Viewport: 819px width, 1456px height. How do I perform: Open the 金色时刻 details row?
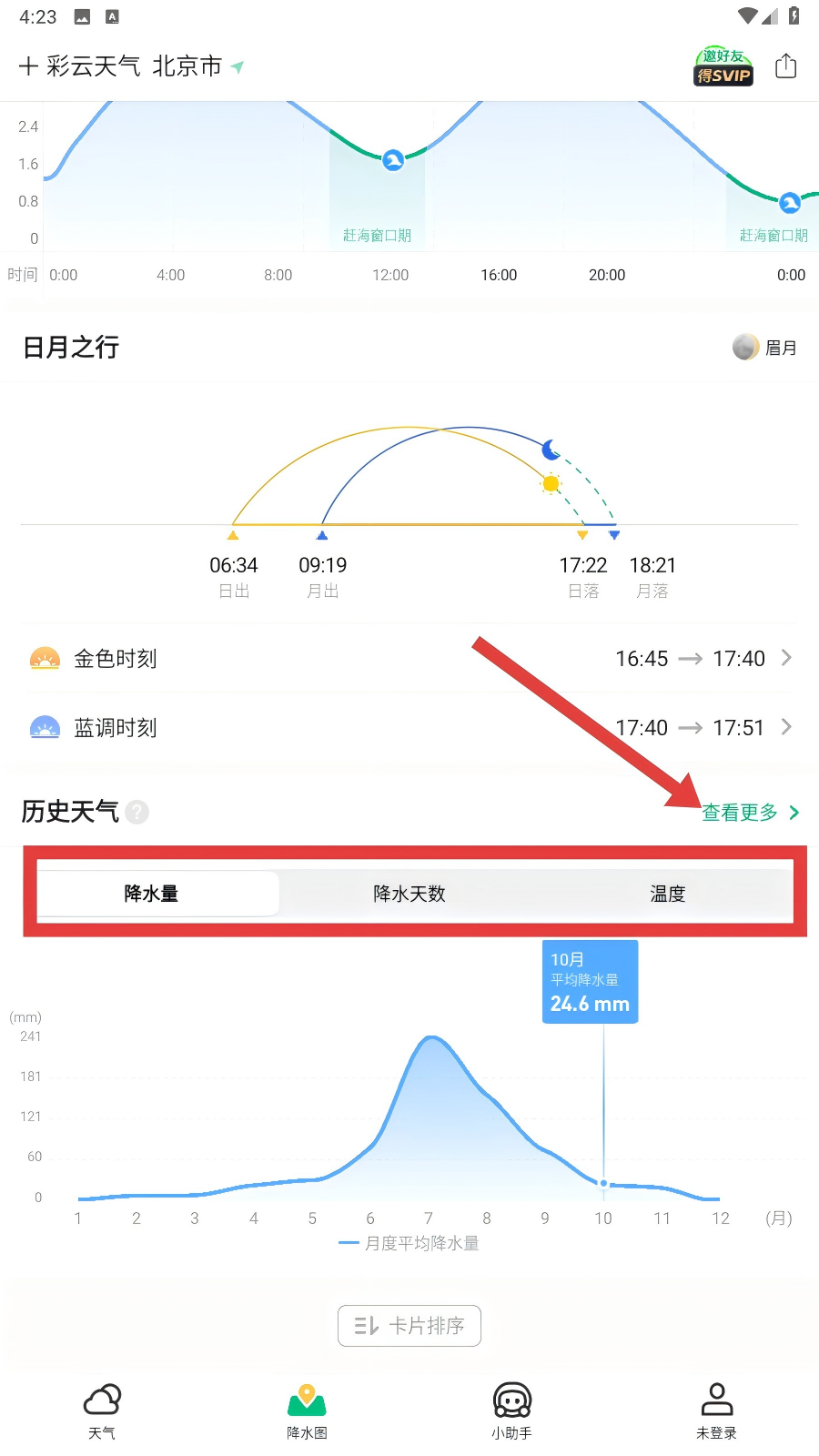[x=409, y=658]
